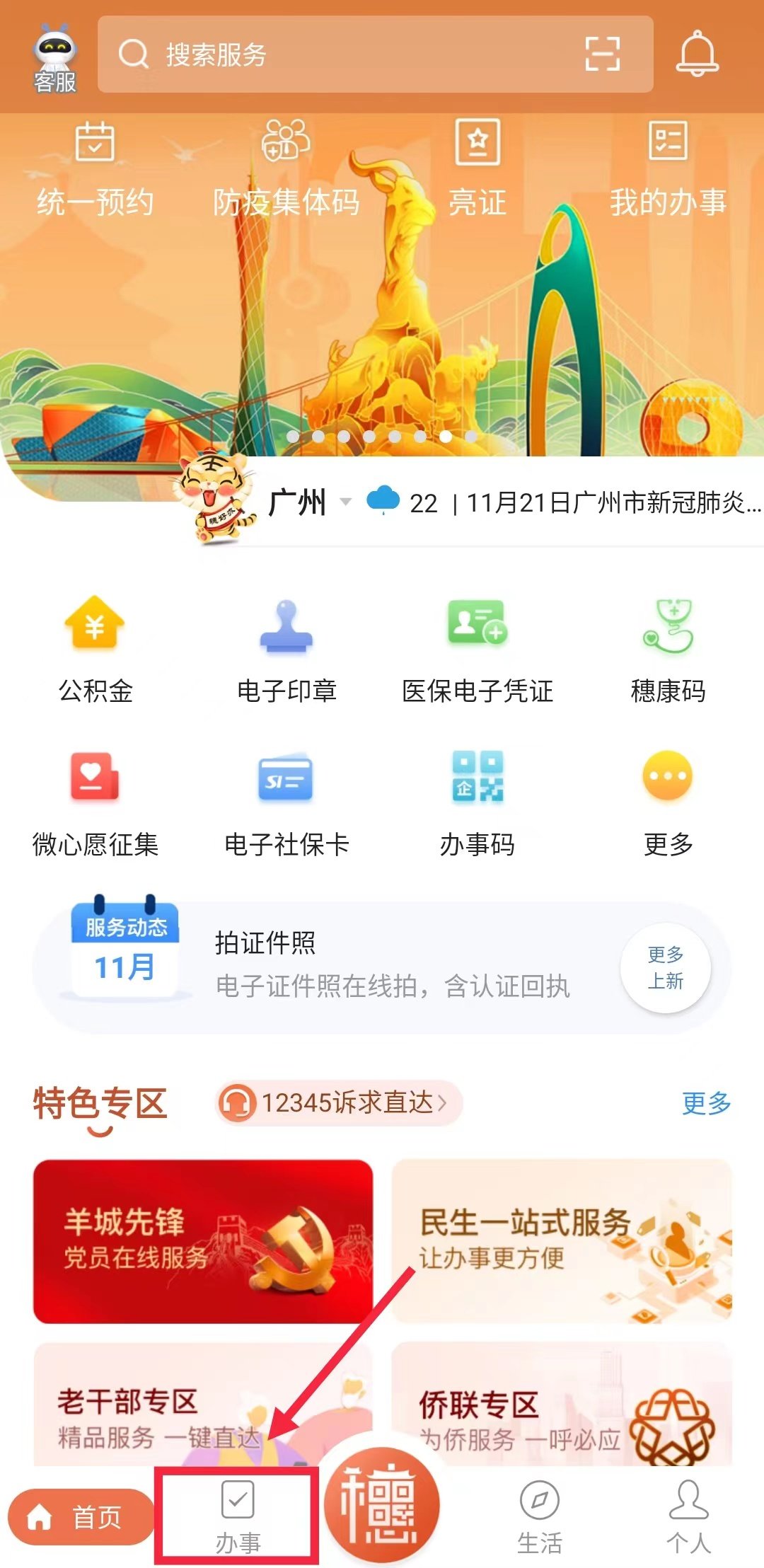Tap 更多上新 in 服务动态
This screenshot has width=764, height=1568.
pyautogui.click(x=665, y=968)
